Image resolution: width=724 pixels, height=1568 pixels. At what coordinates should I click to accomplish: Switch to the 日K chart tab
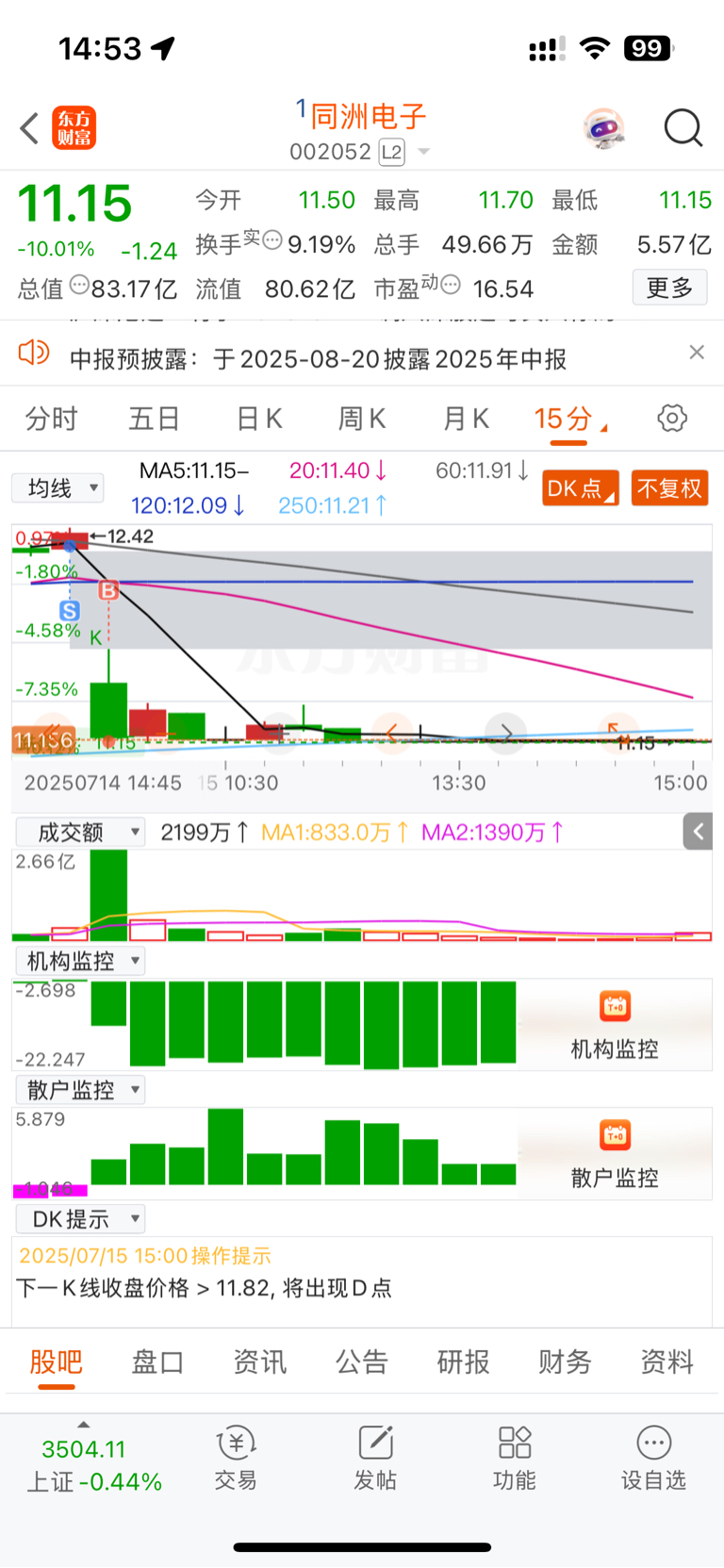point(259,418)
